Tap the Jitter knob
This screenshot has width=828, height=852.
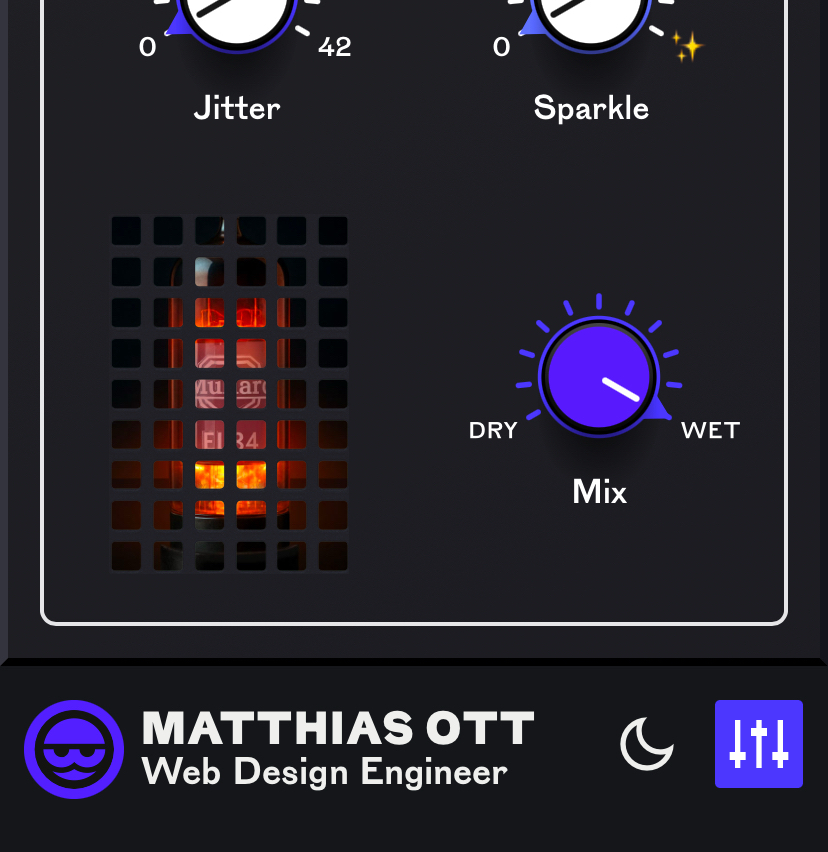[237, 15]
